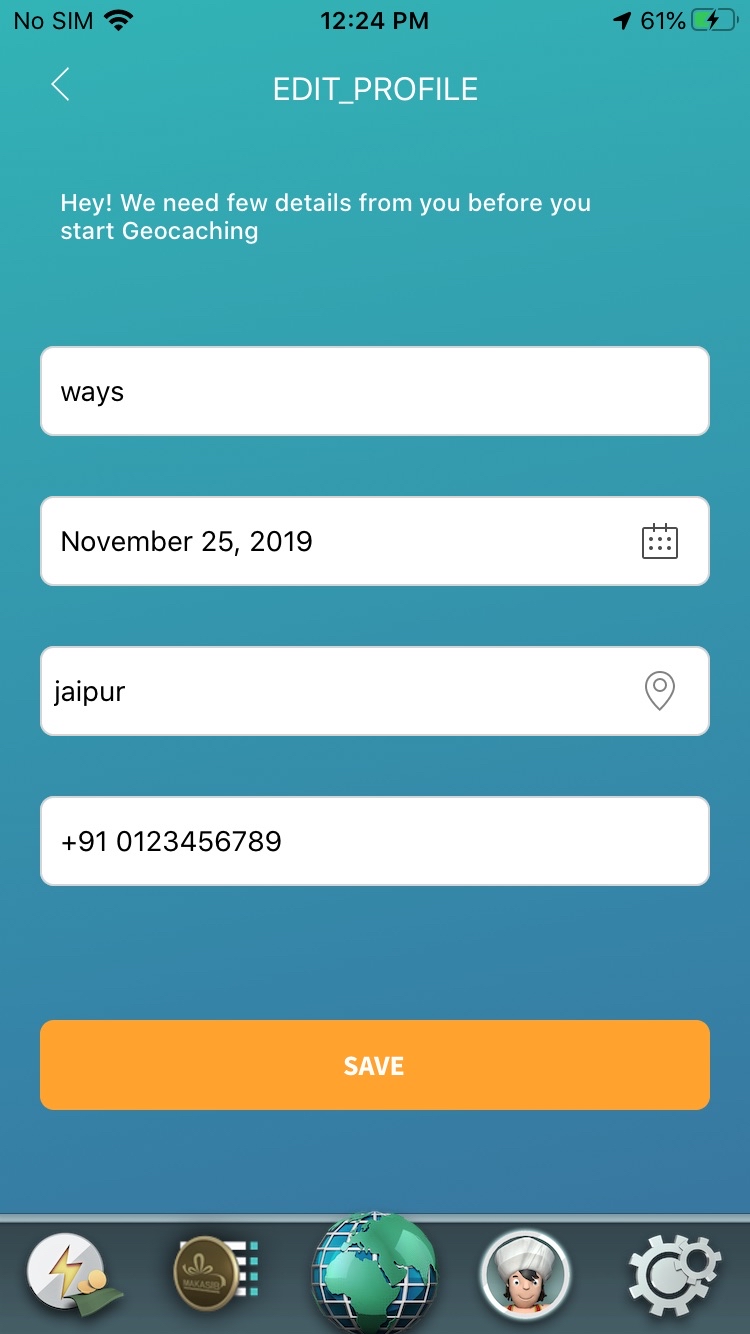Open the lightning bolt tab
This screenshot has width=750, height=1334.
pos(70,1275)
